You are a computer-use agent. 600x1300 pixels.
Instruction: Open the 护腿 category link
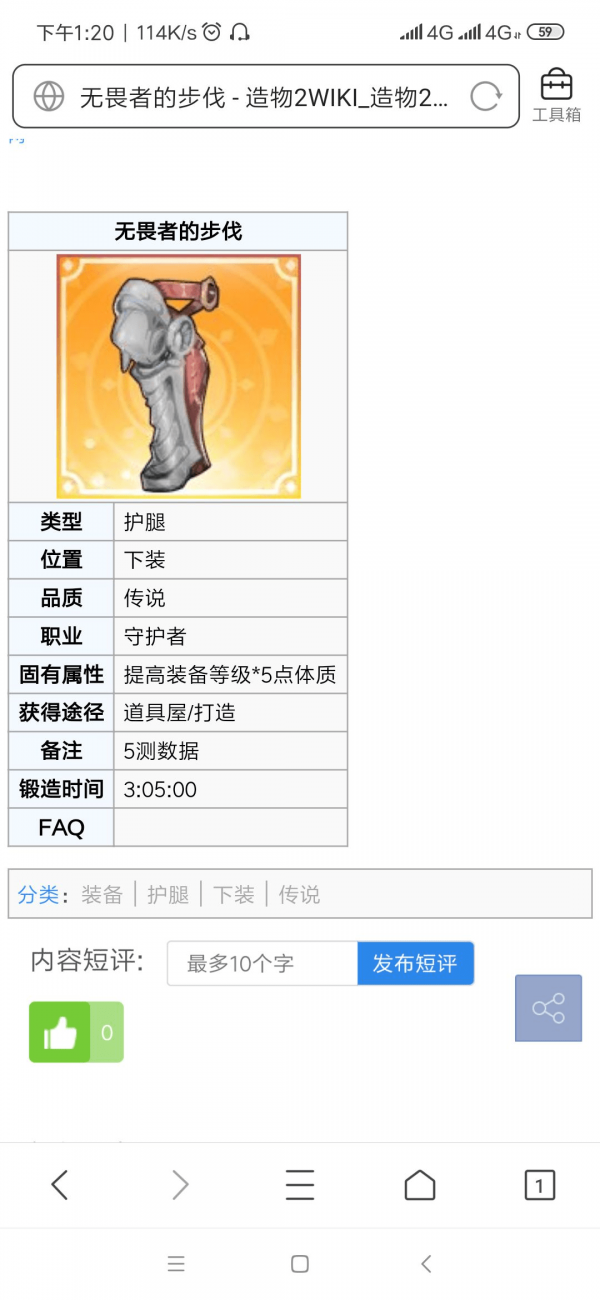(x=168, y=894)
